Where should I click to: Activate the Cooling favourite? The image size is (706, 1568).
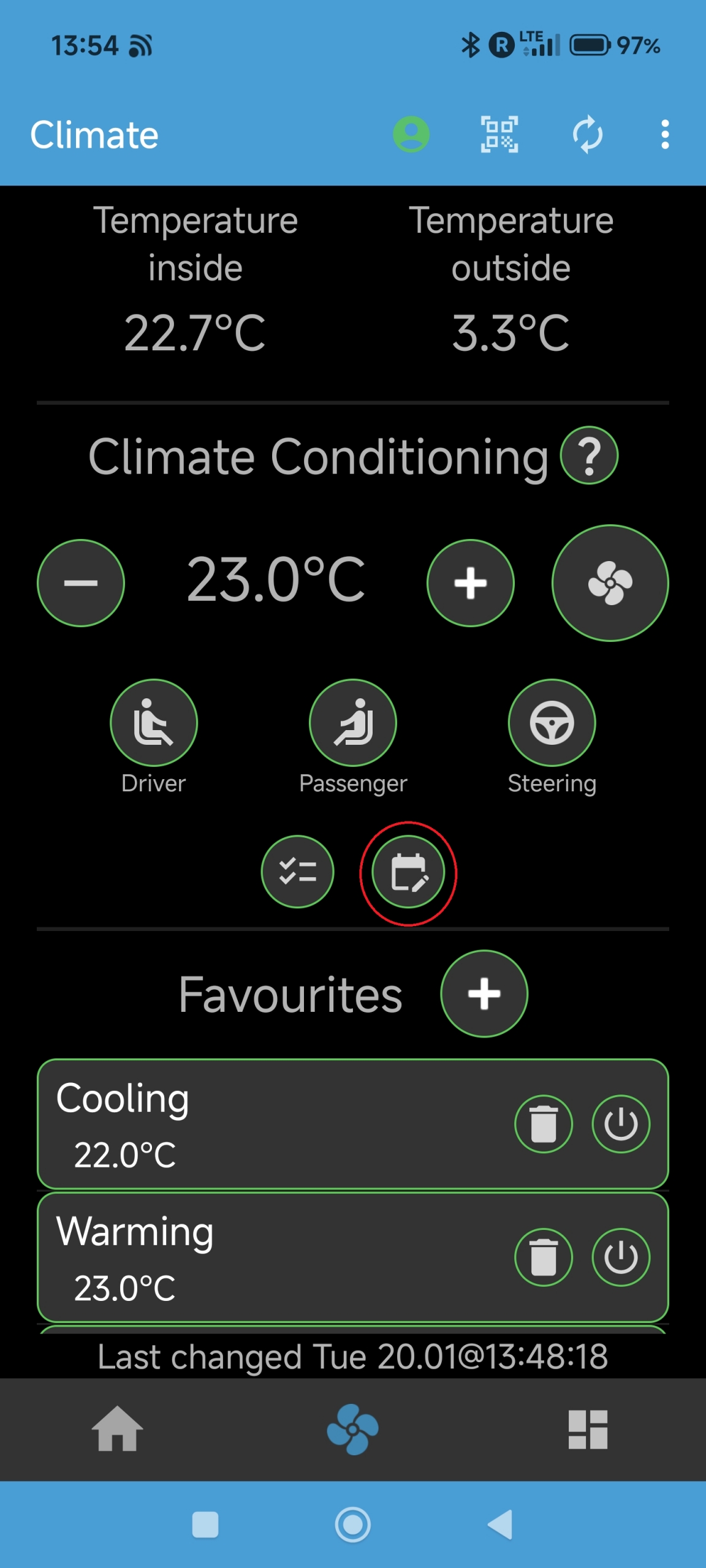621,1124
